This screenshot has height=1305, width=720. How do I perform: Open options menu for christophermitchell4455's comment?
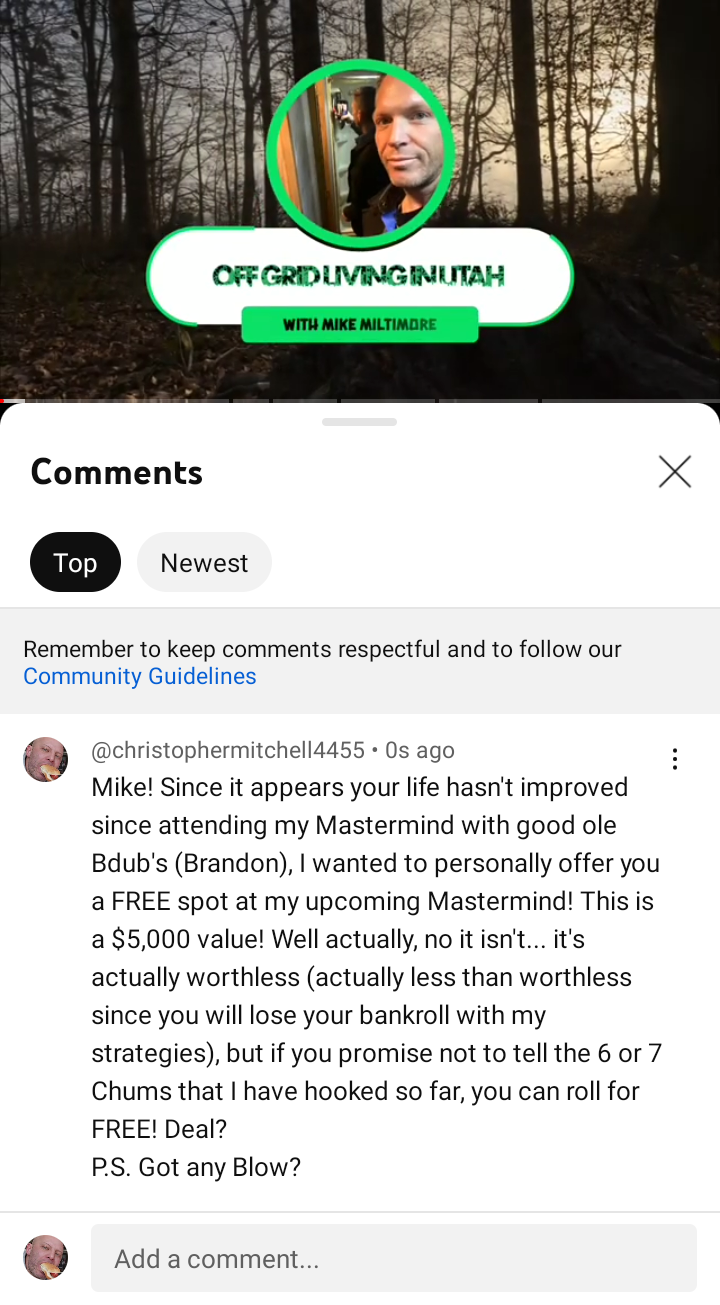[x=675, y=759]
